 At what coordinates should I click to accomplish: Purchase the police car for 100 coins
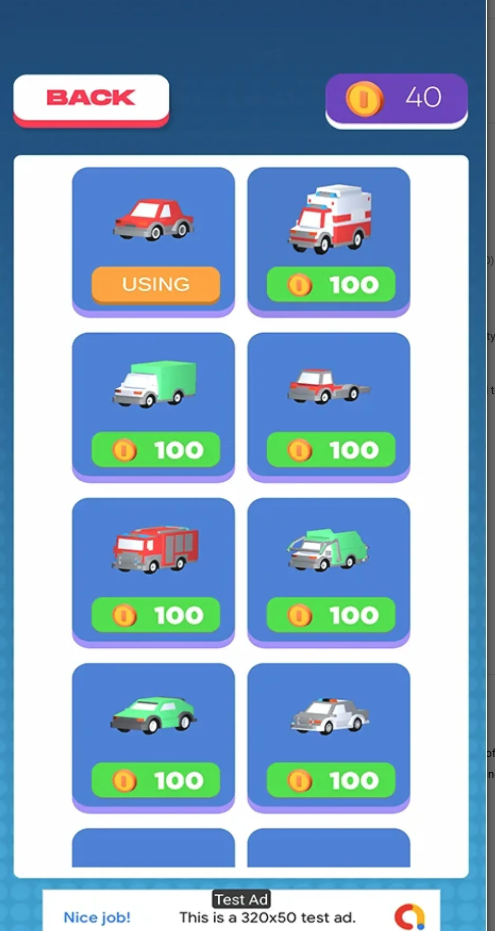pyautogui.click(x=331, y=780)
